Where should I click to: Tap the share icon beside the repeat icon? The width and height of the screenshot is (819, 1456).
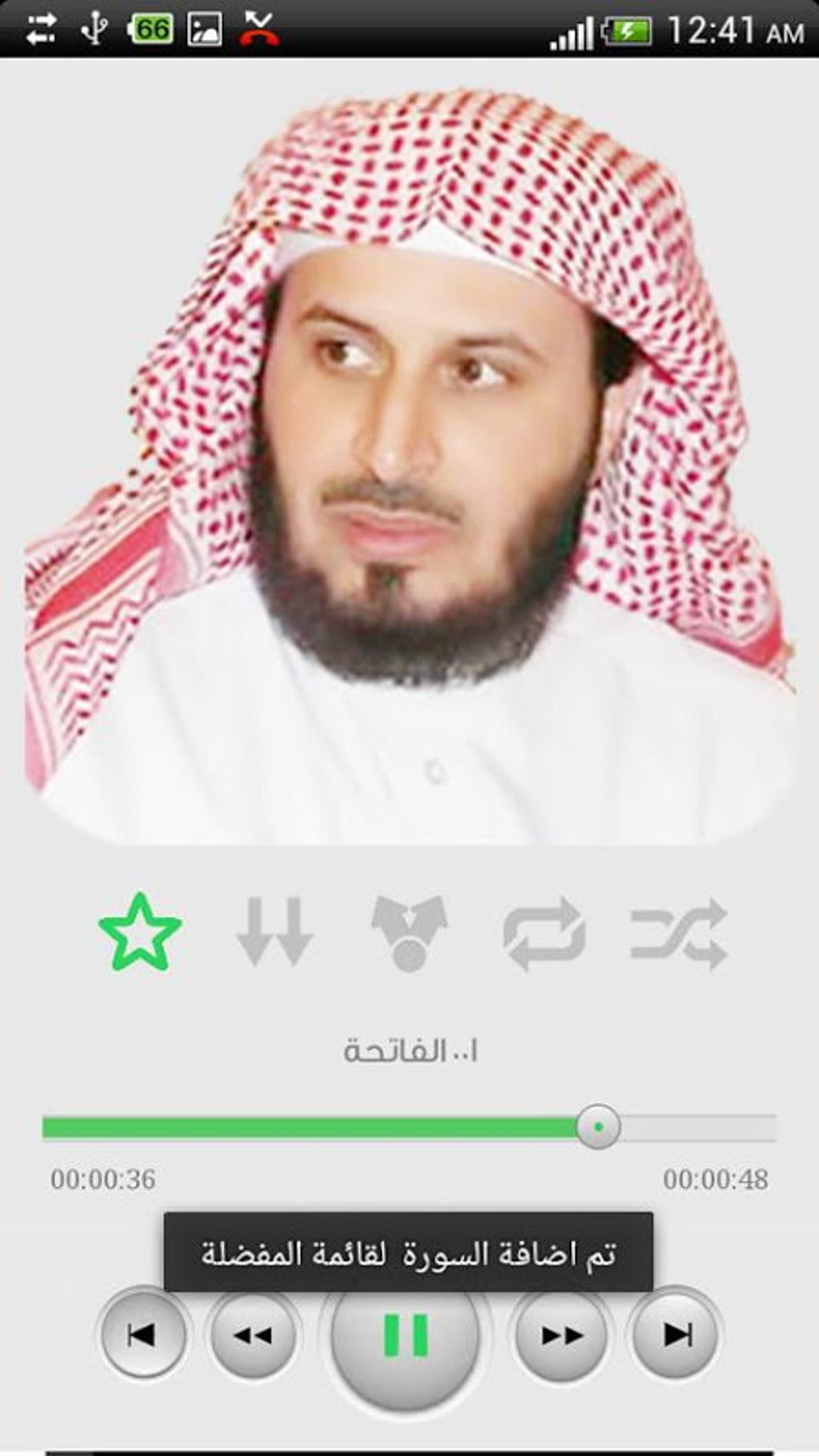409,933
